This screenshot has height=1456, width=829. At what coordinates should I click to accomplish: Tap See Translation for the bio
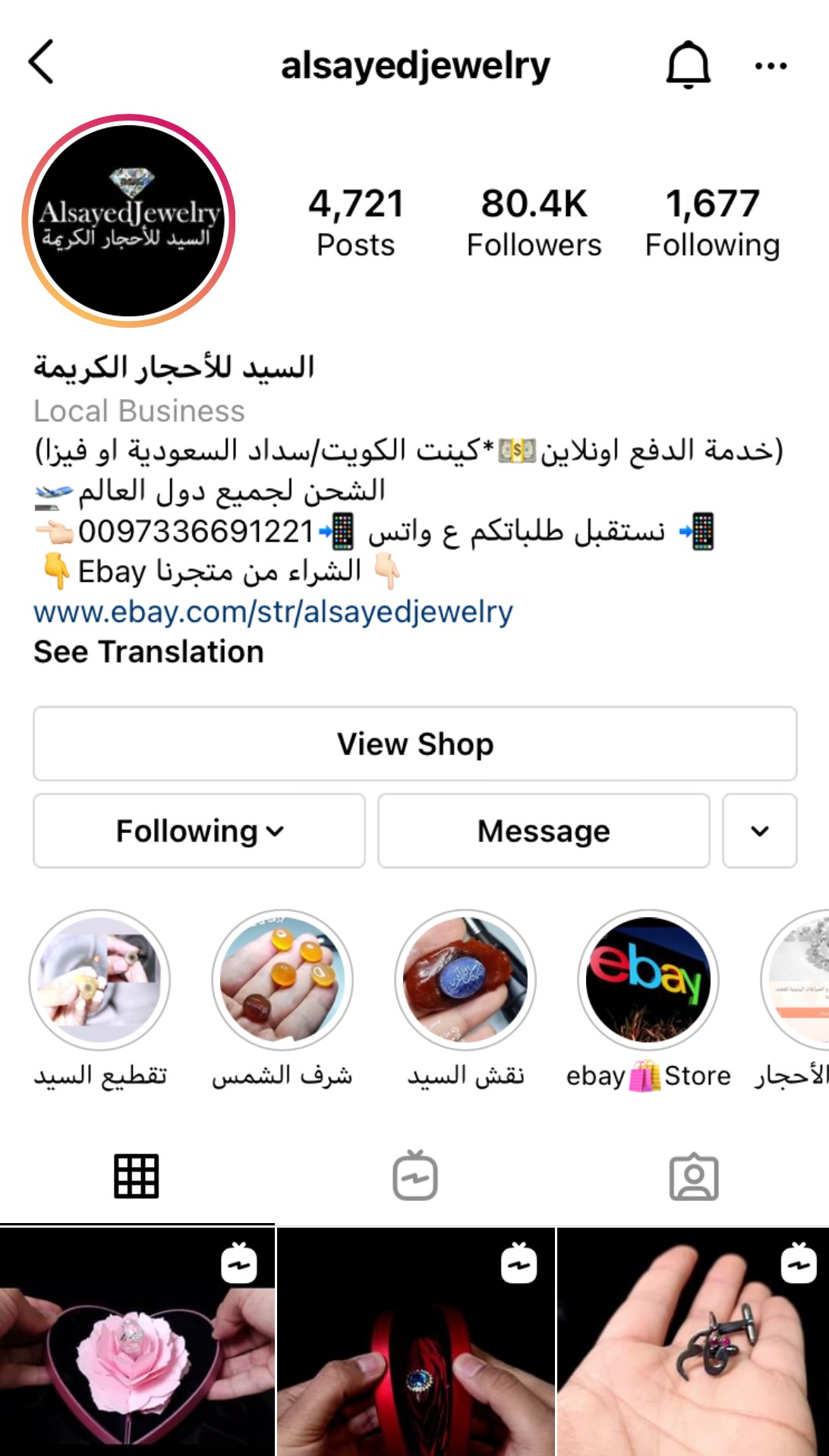click(149, 652)
